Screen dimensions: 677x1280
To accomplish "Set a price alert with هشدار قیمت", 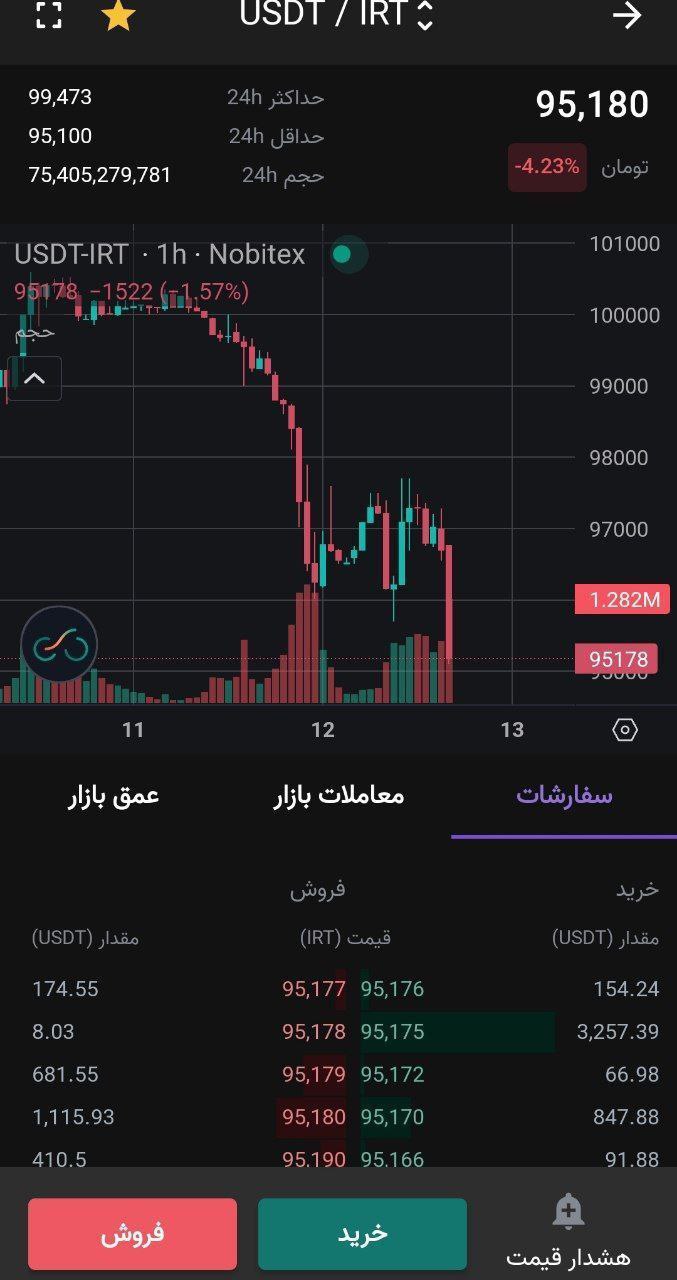I will (568, 1232).
